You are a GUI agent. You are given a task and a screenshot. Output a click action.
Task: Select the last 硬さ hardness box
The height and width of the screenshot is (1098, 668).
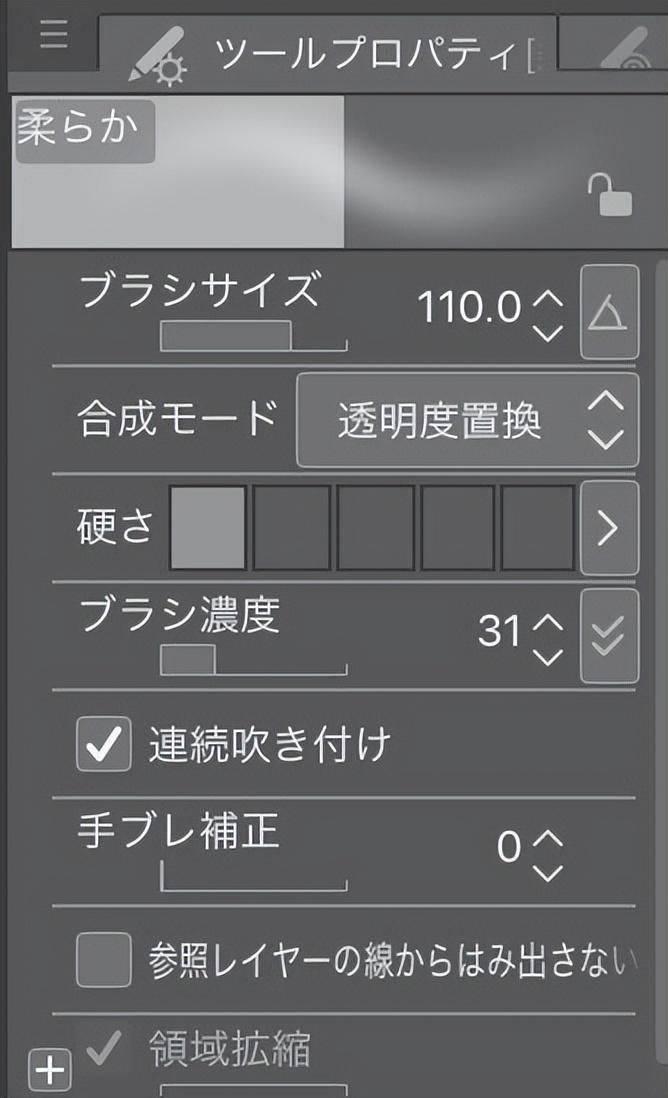pos(538,528)
